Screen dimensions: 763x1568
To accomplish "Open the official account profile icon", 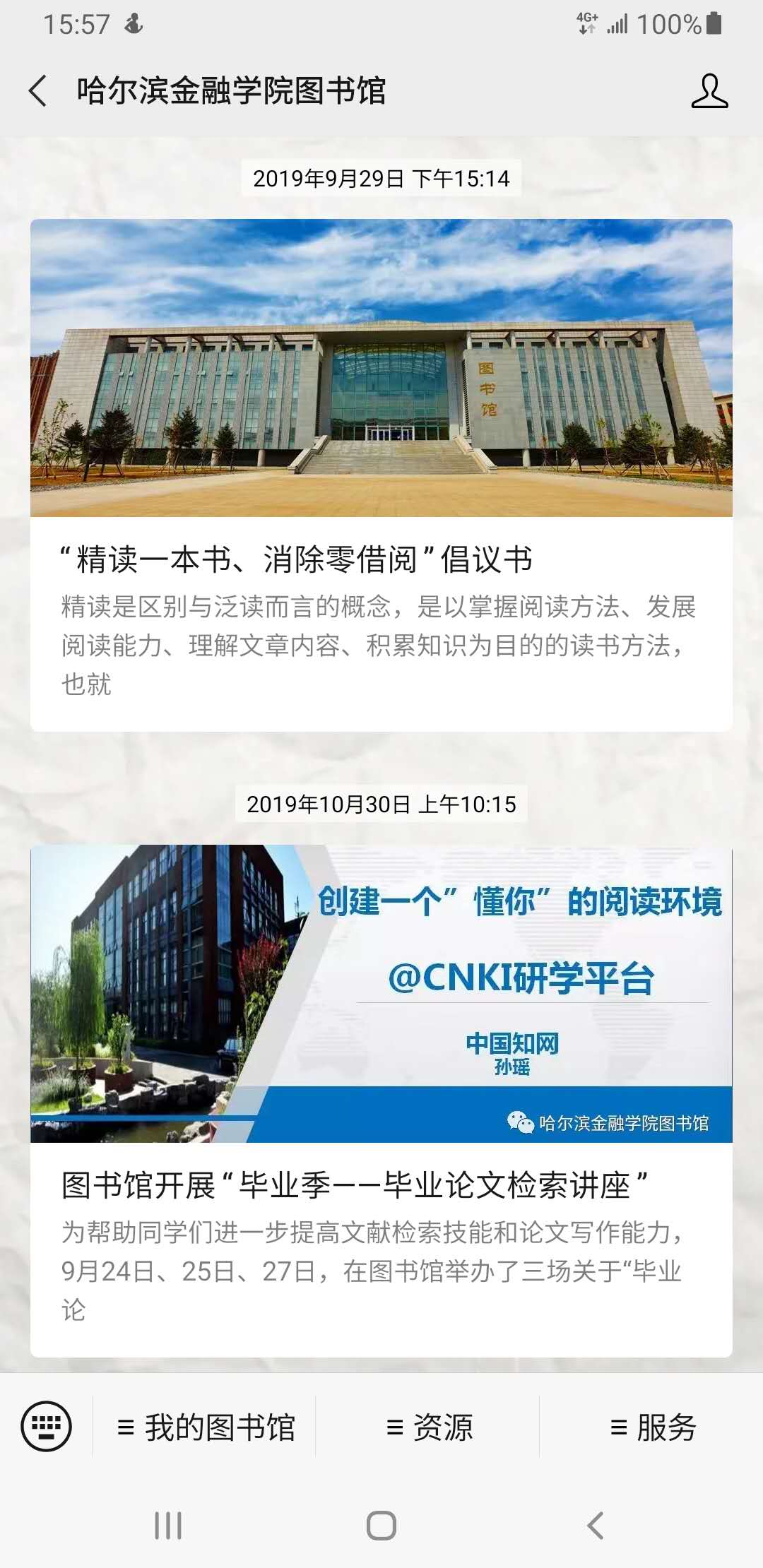I will click(x=709, y=91).
